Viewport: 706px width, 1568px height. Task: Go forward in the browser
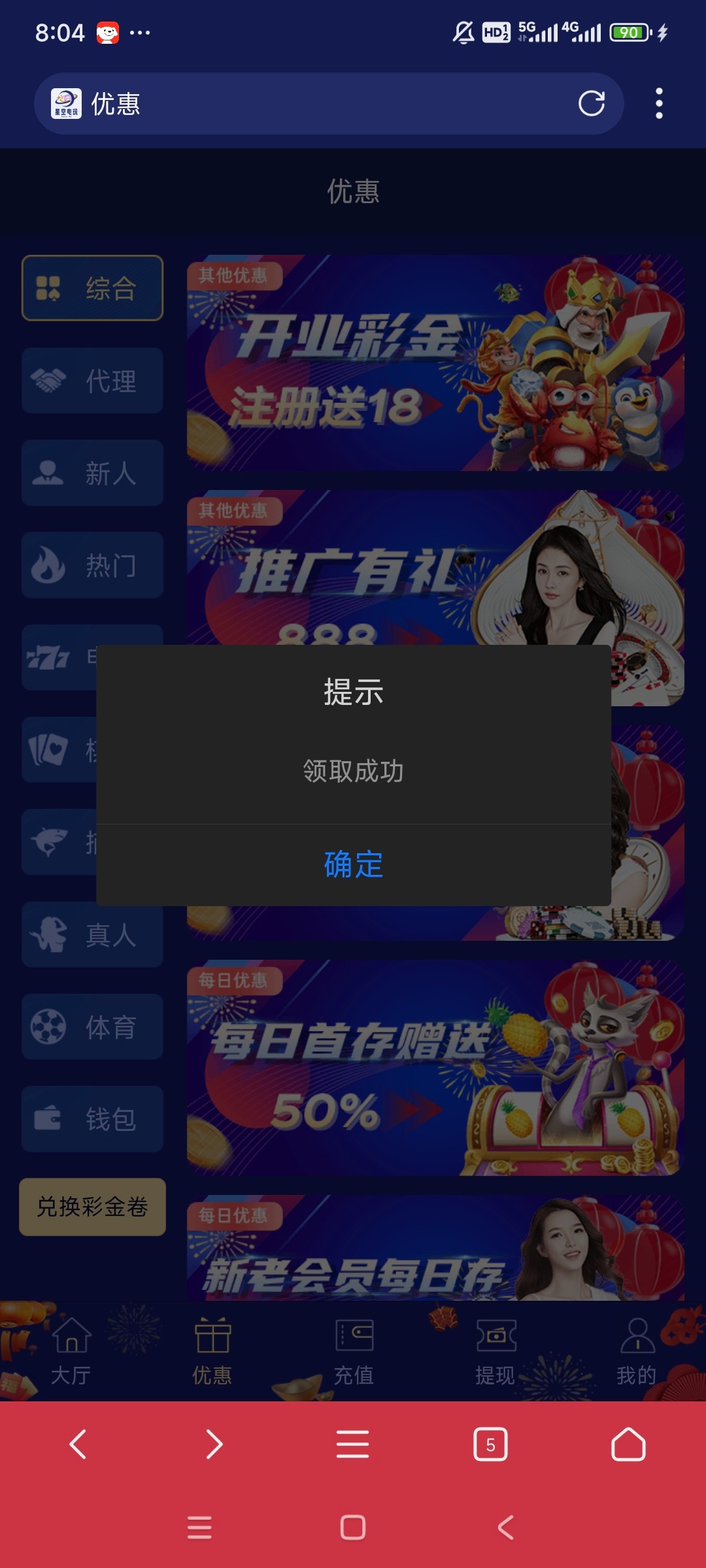[214, 1445]
